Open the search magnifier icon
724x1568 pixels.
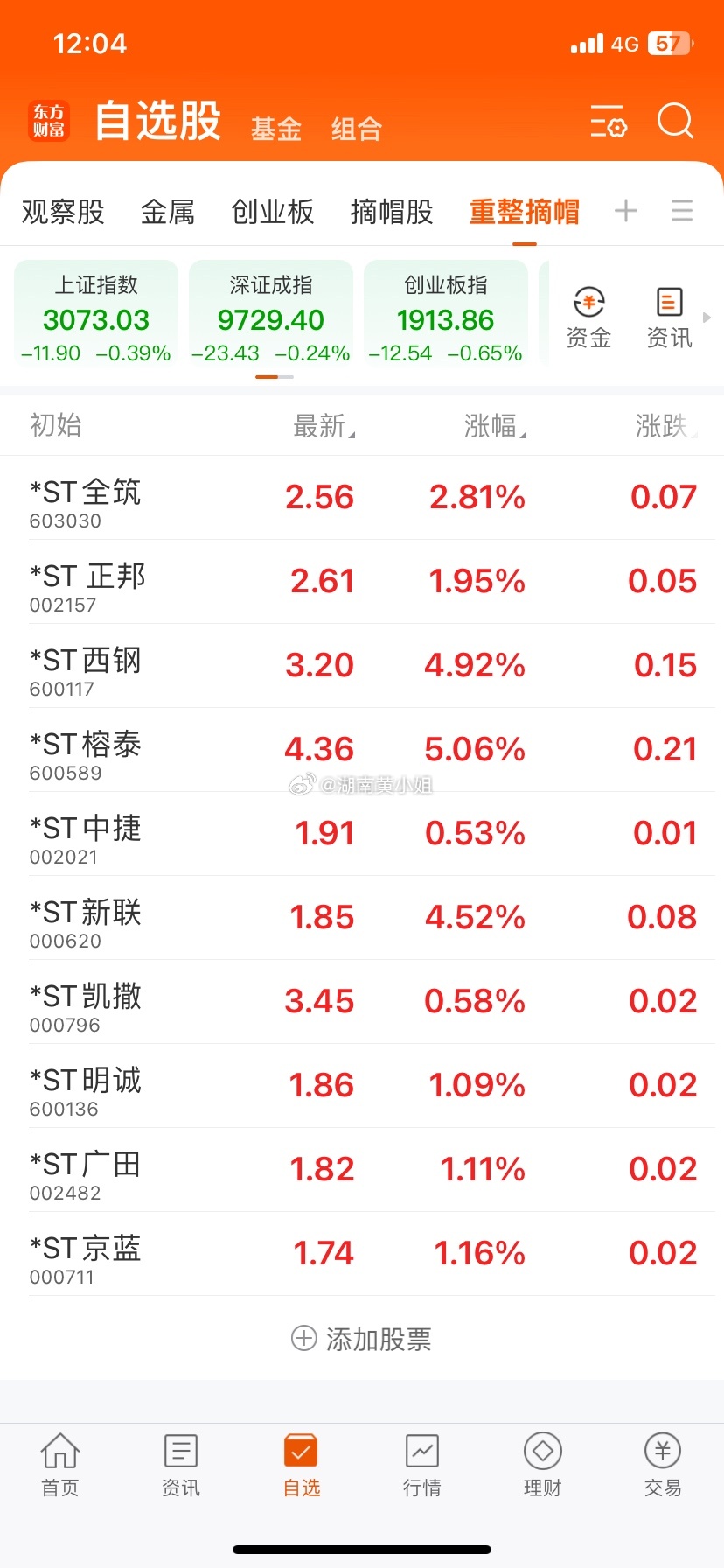675,121
